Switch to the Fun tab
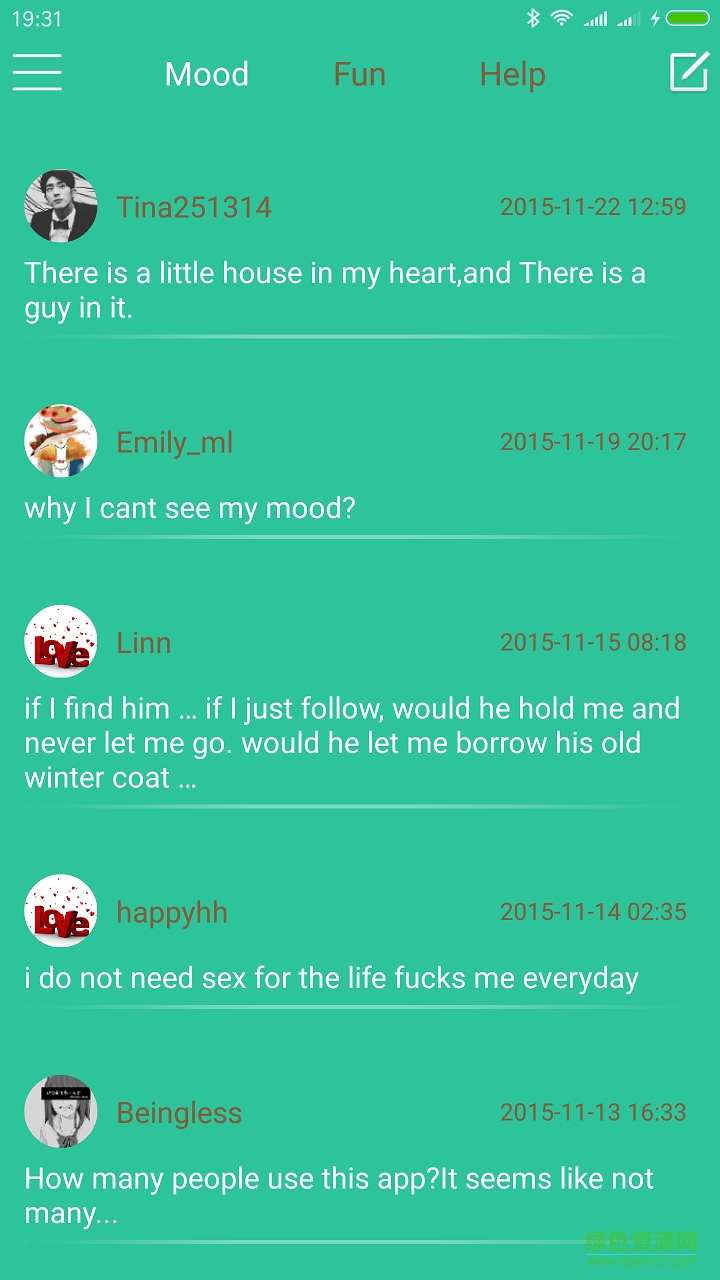 (359, 74)
